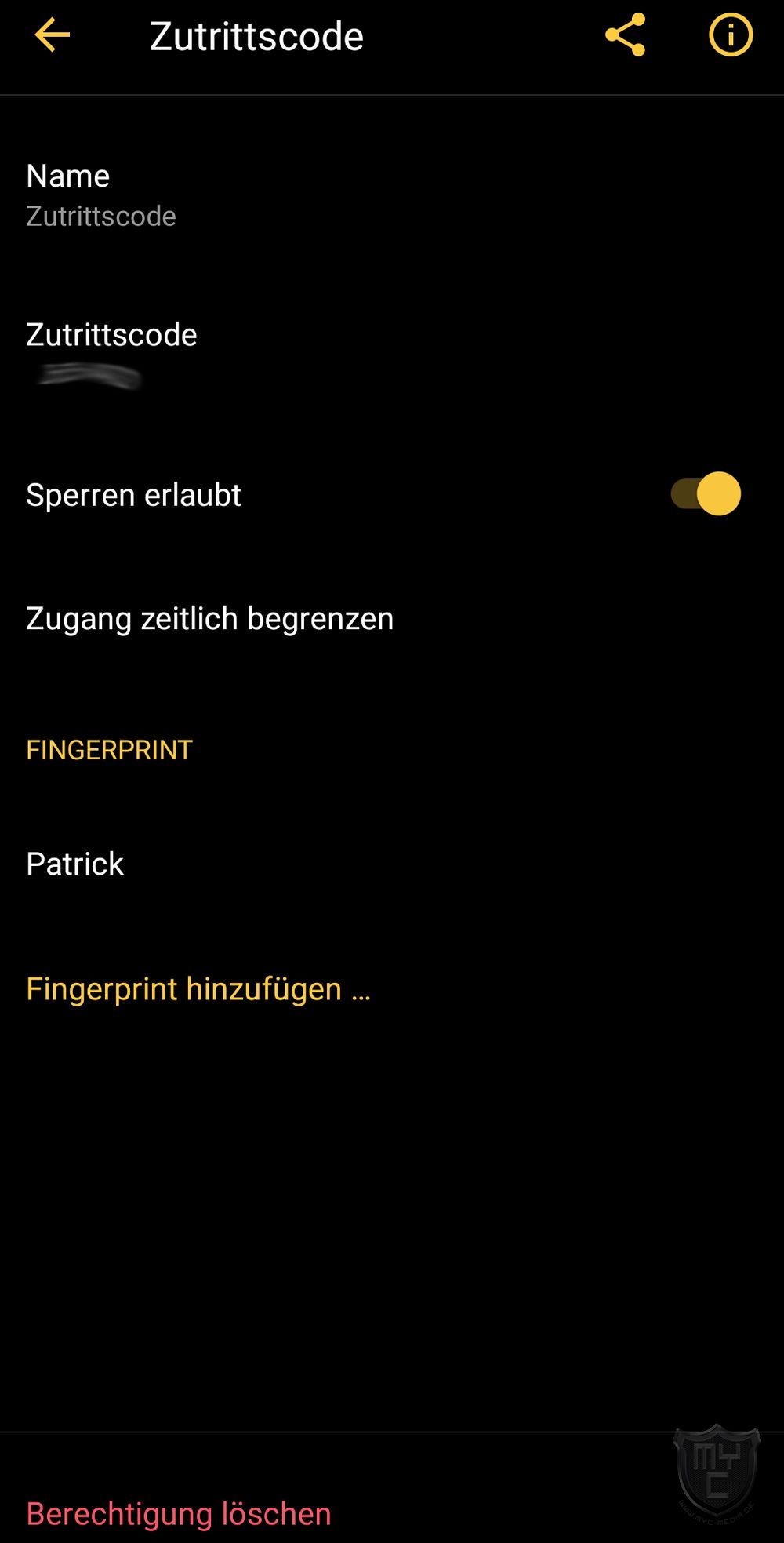Toggle Sperren erlaubt switch

coord(706,494)
